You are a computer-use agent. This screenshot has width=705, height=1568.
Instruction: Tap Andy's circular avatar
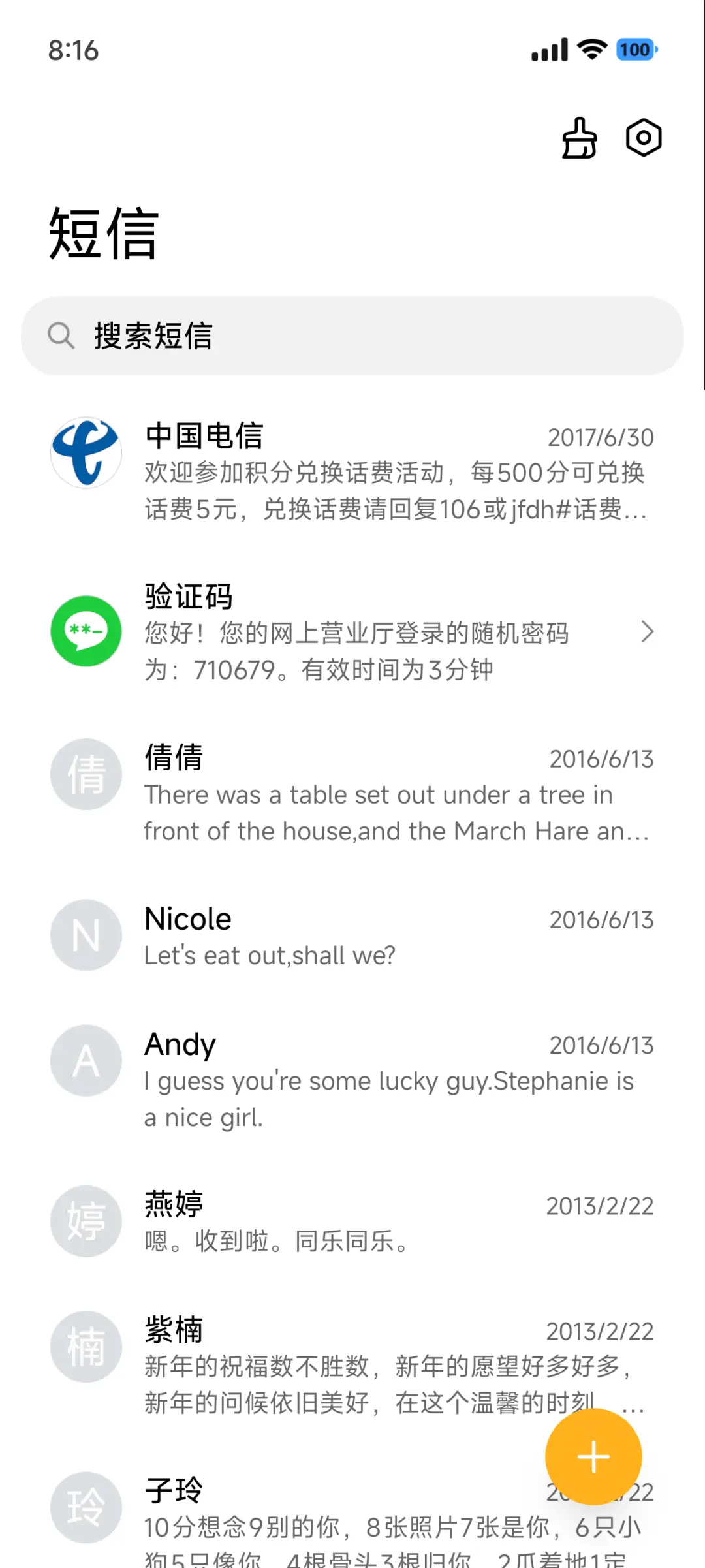pyautogui.click(x=86, y=1060)
